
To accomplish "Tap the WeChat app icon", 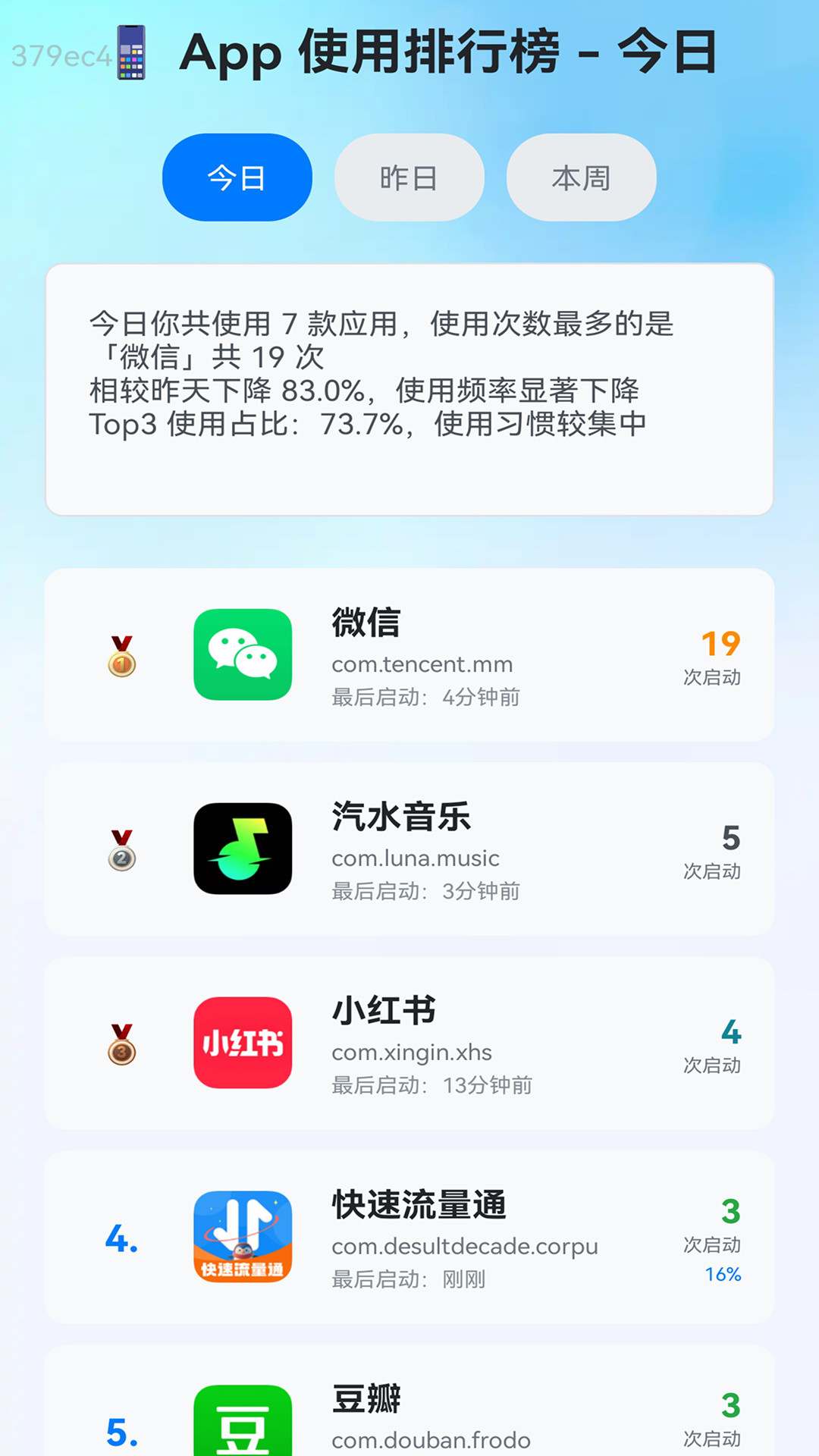I will pos(242,655).
